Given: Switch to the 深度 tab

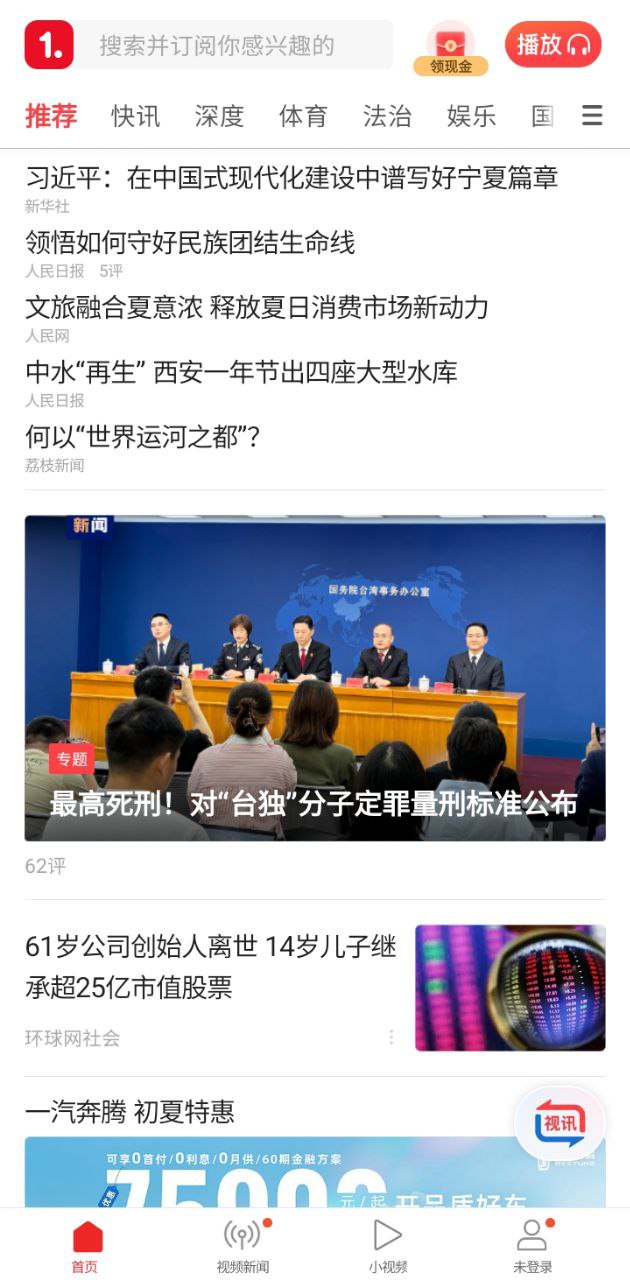Looking at the screenshot, I should [219, 116].
